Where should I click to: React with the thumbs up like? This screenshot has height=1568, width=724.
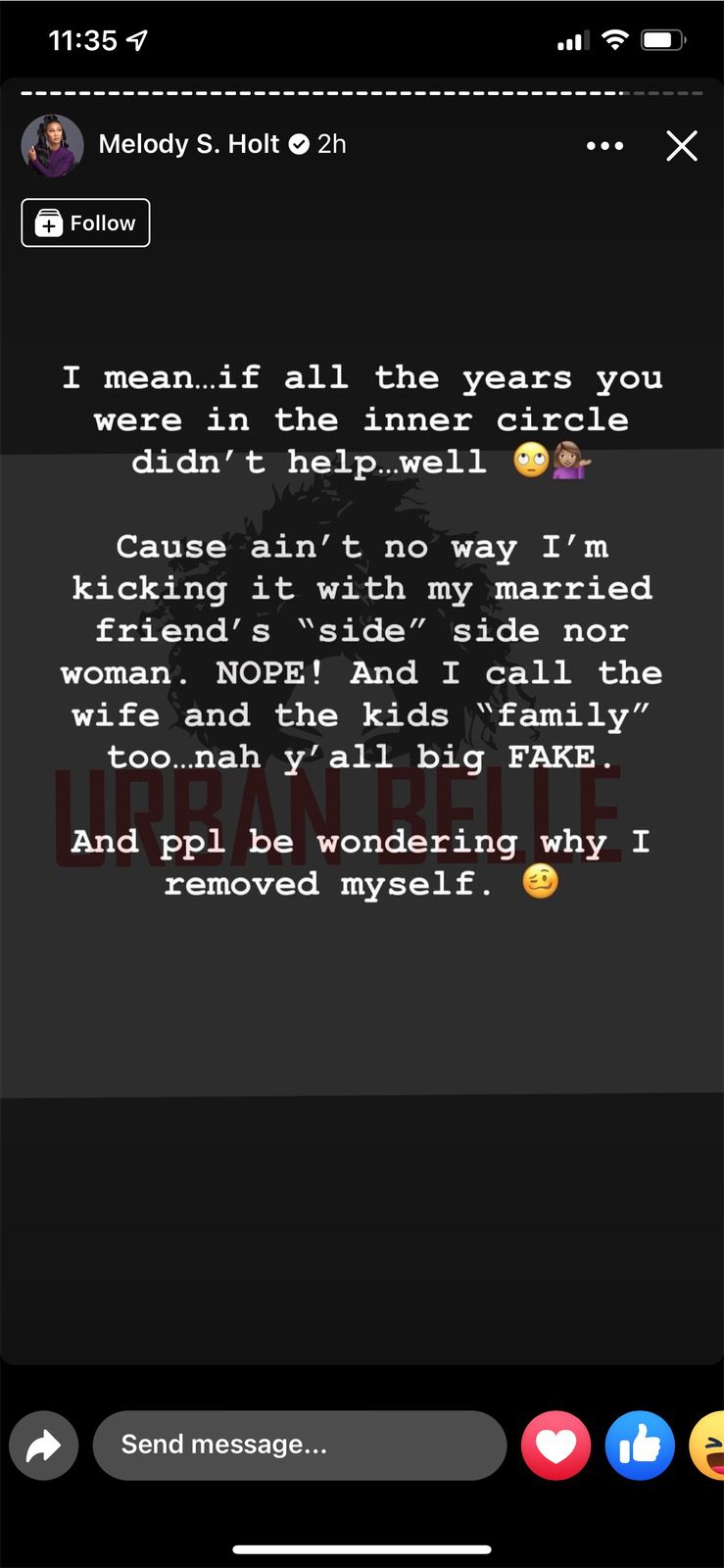click(x=640, y=1445)
